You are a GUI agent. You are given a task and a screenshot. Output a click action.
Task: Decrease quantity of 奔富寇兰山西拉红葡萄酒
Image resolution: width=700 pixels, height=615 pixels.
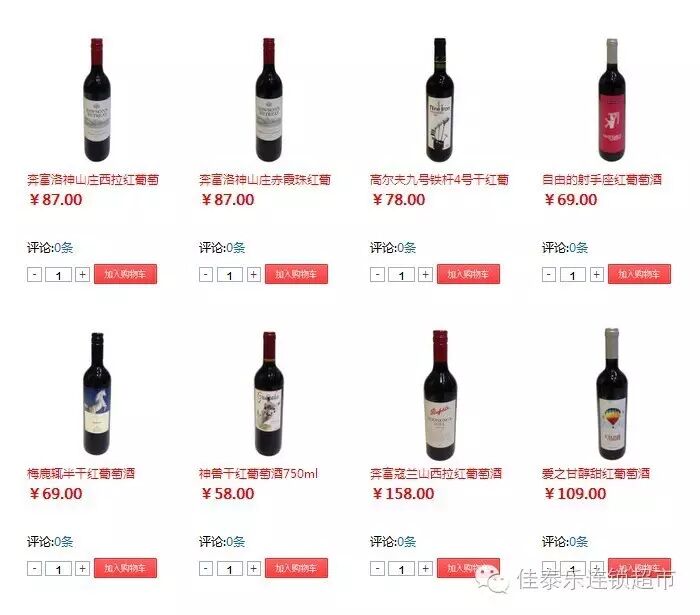pyautogui.click(x=377, y=568)
